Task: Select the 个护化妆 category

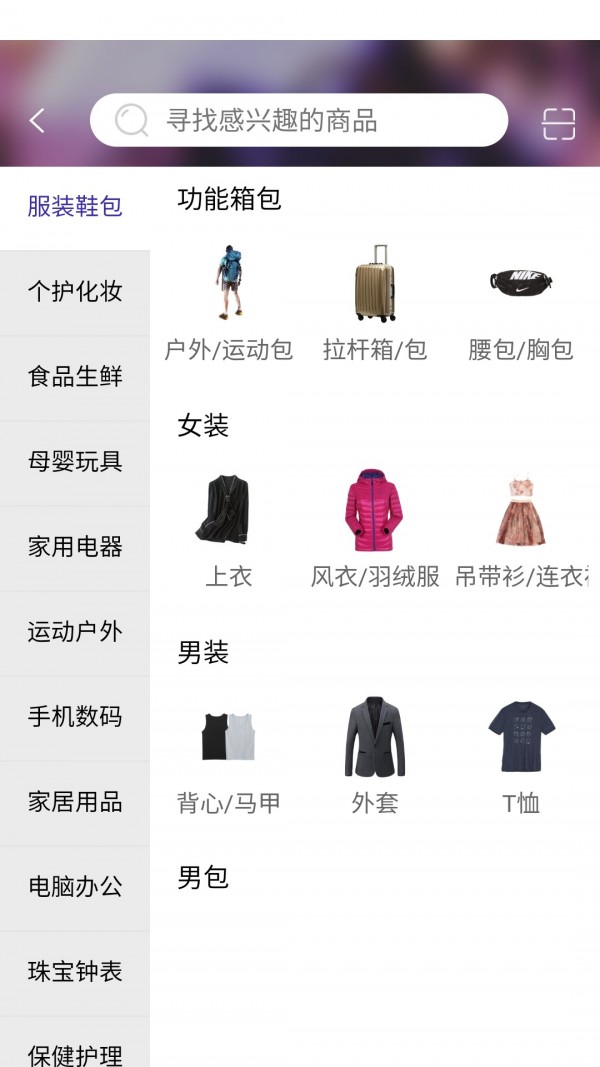Action: (x=75, y=292)
